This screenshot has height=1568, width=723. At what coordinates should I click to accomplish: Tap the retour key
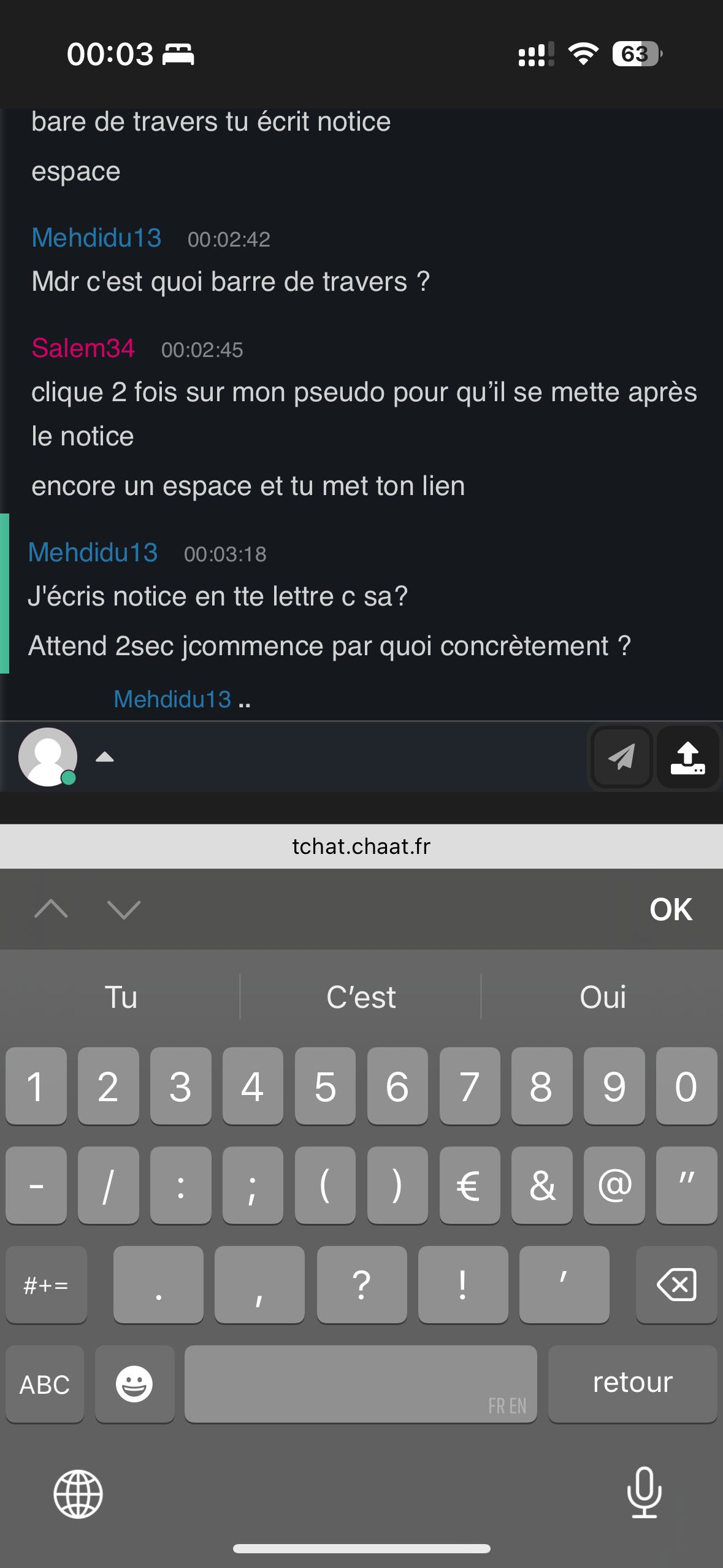632,1384
